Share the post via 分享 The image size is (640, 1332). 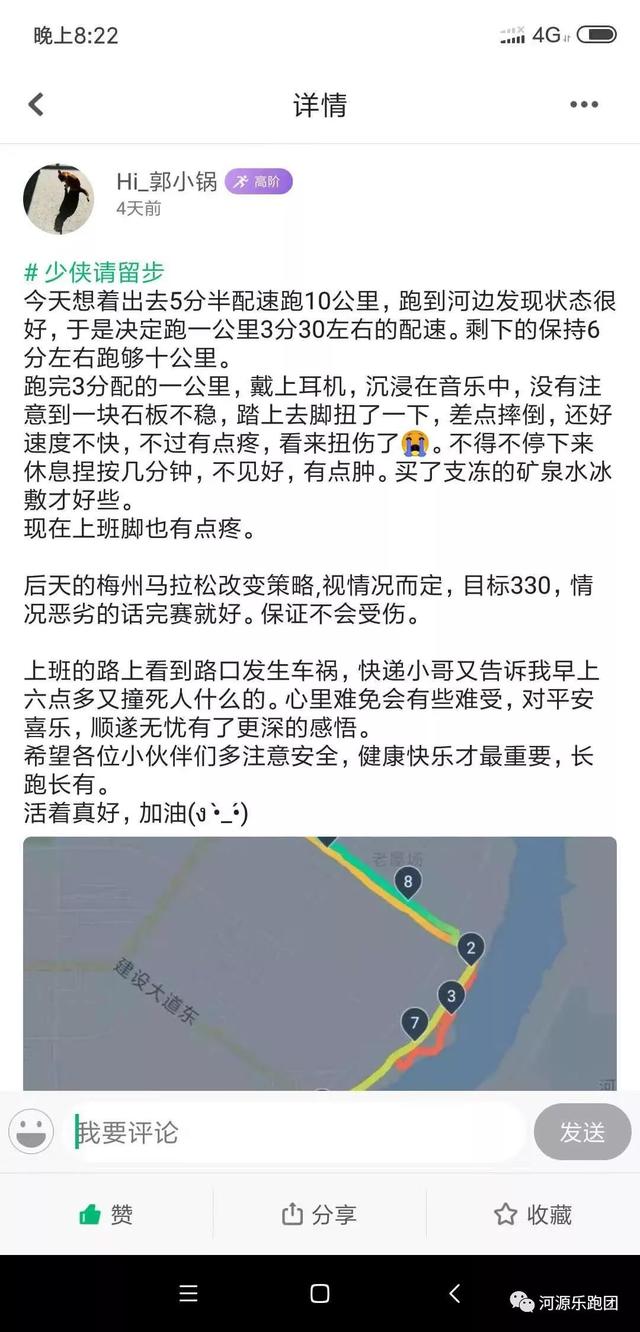[319, 1214]
